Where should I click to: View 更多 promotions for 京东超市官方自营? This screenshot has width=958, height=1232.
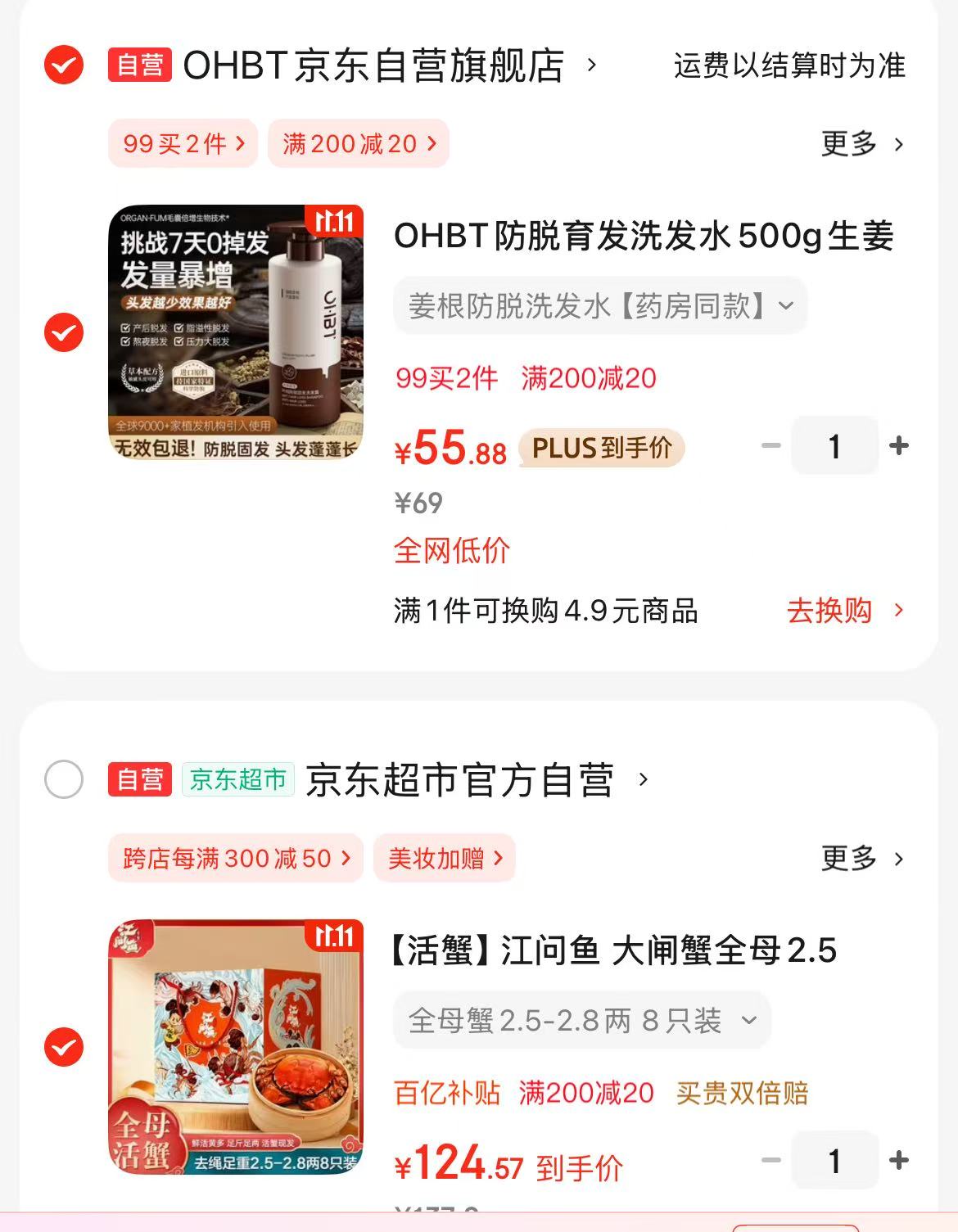(x=862, y=859)
